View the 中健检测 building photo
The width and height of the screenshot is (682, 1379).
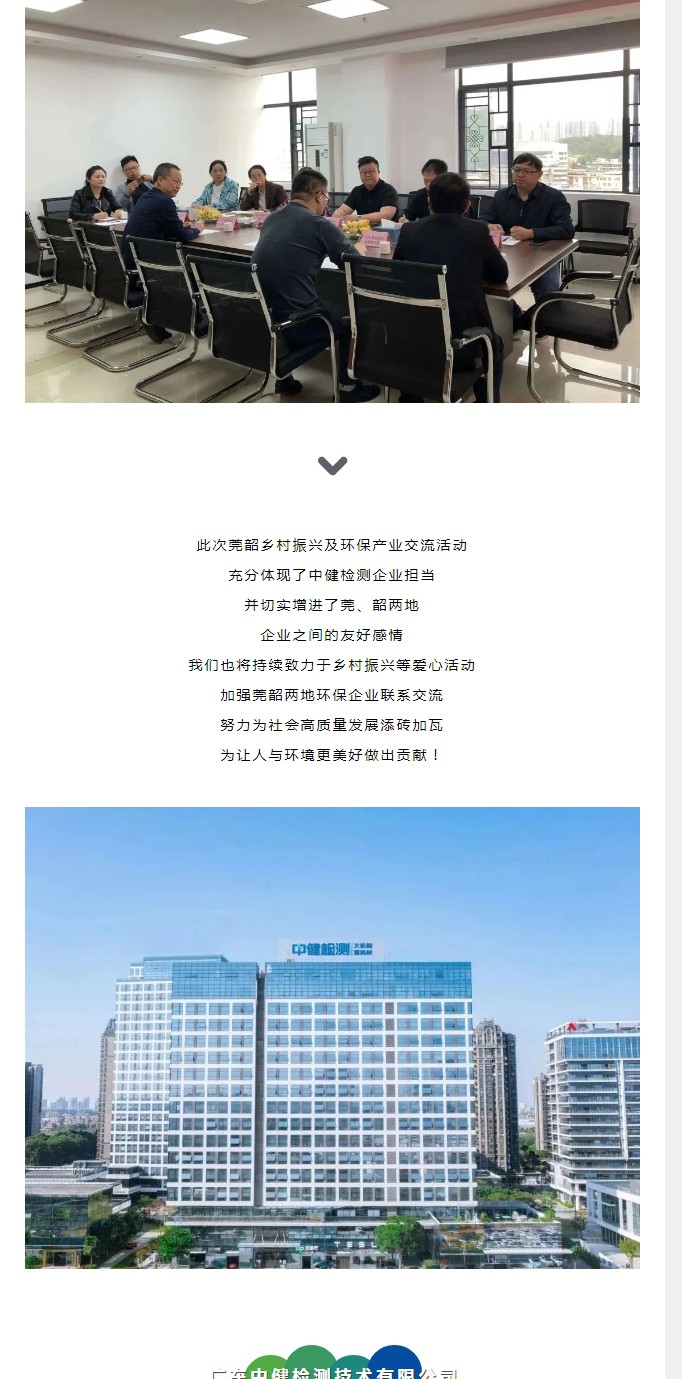pos(332,1037)
